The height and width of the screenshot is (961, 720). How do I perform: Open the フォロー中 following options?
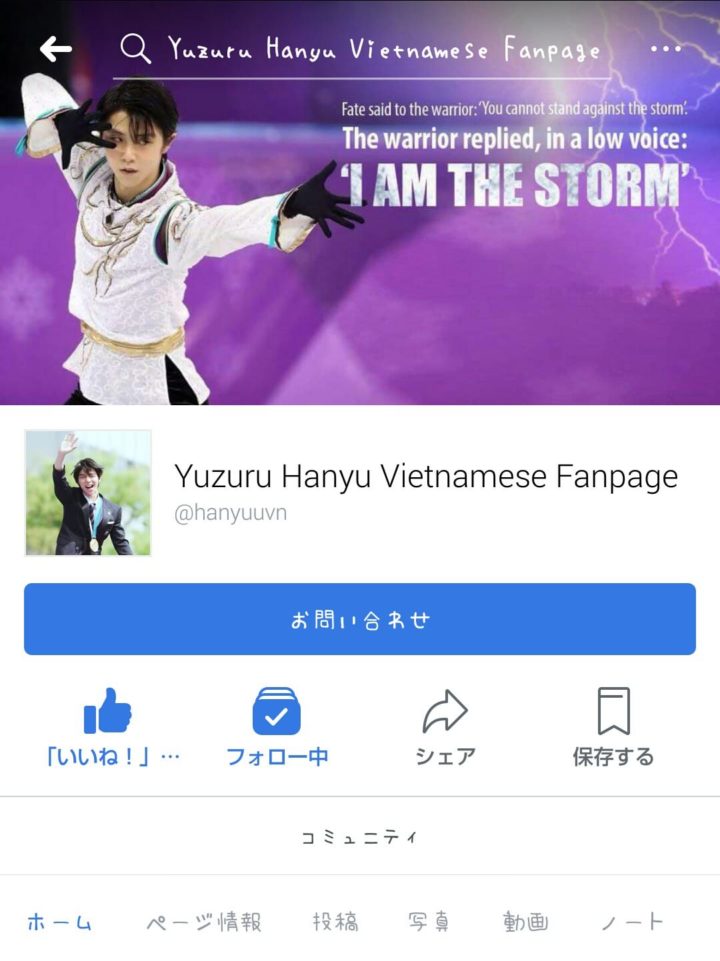pos(277,727)
